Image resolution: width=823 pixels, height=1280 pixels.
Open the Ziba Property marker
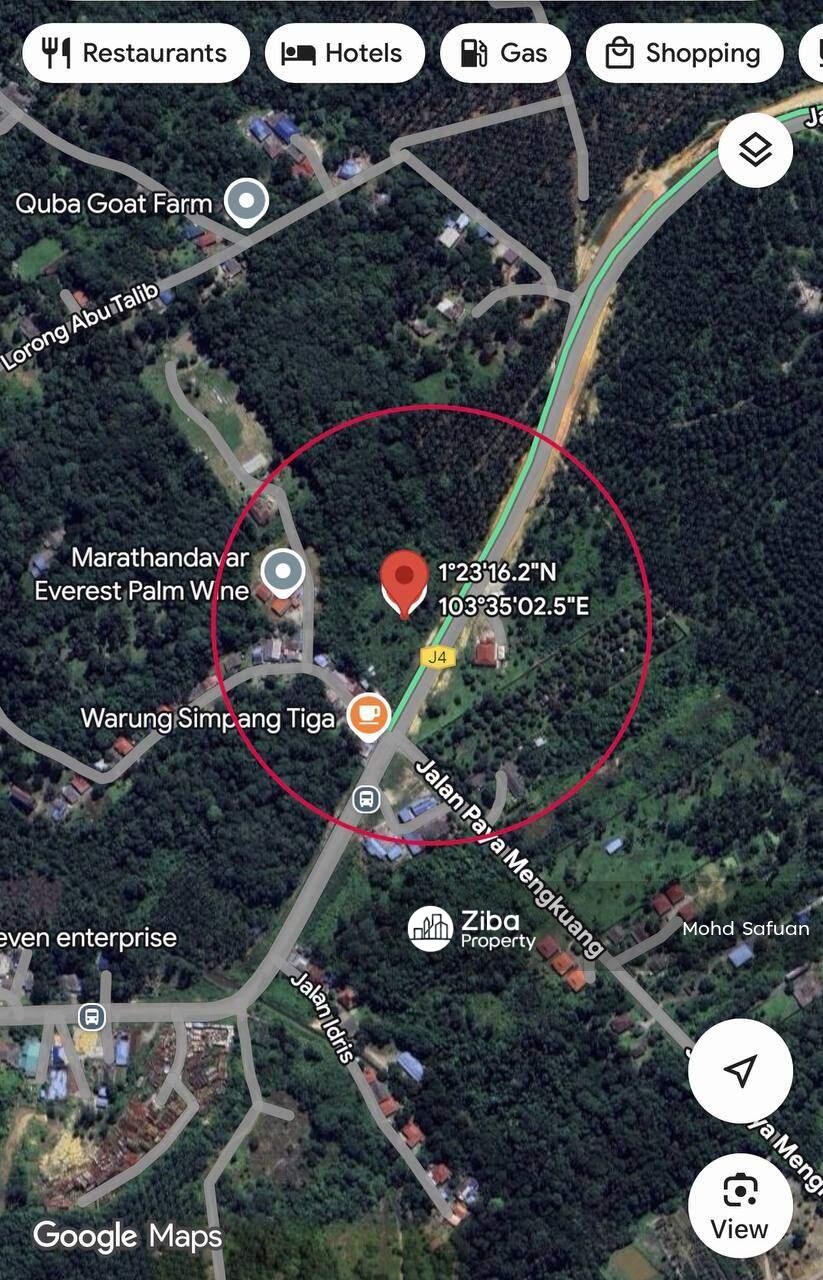(x=431, y=928)
